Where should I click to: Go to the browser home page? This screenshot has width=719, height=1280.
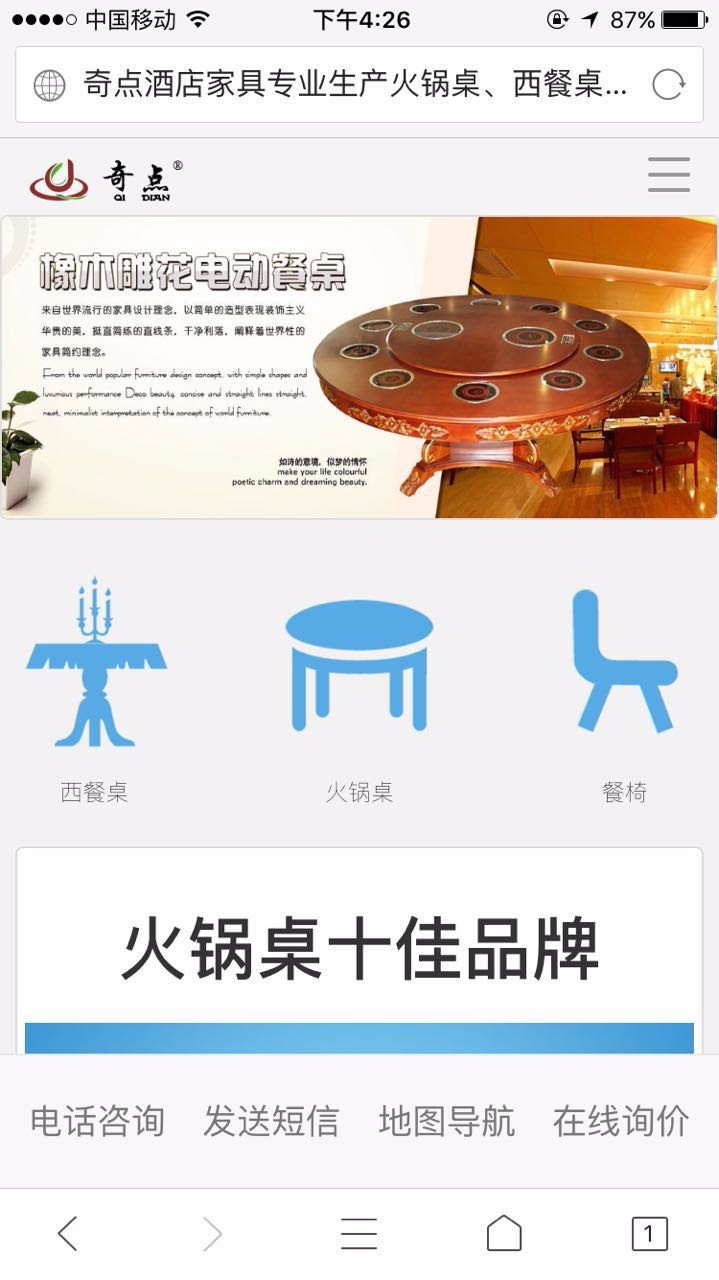click(x=504, y=1234)
